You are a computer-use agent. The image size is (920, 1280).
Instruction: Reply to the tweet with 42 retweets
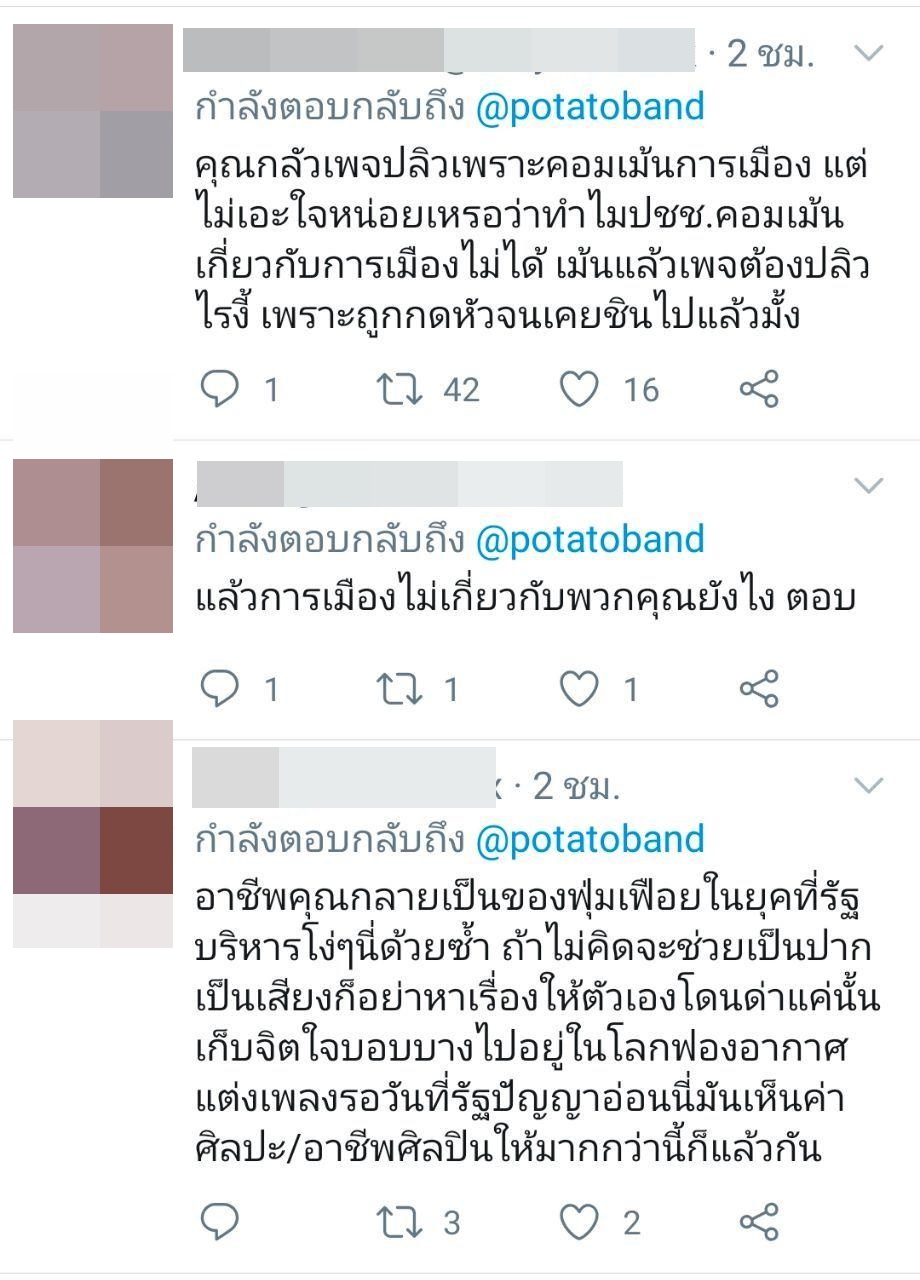pyautogui.click(x=219, y=389)
